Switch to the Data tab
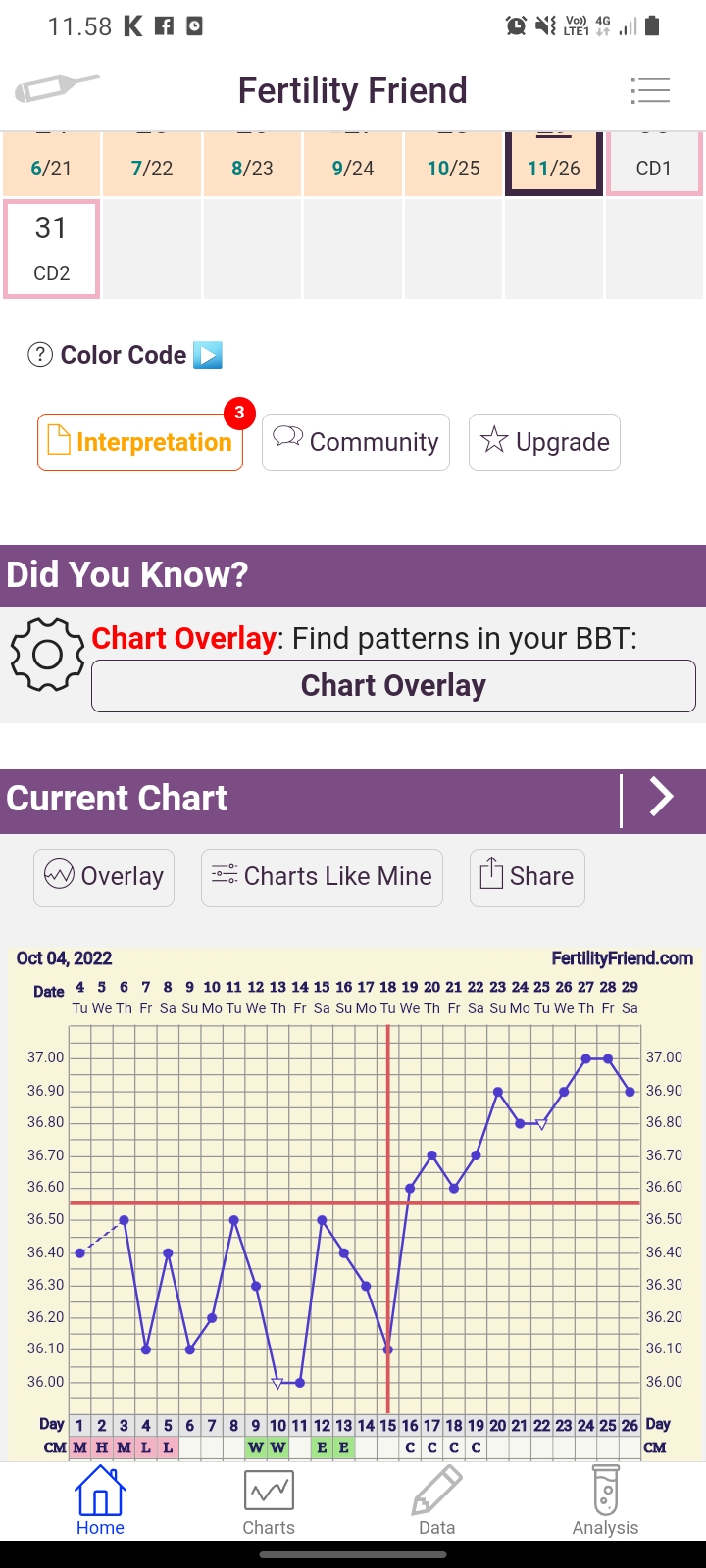The width and height of the screenshot is (706, 1568). 436,1501
